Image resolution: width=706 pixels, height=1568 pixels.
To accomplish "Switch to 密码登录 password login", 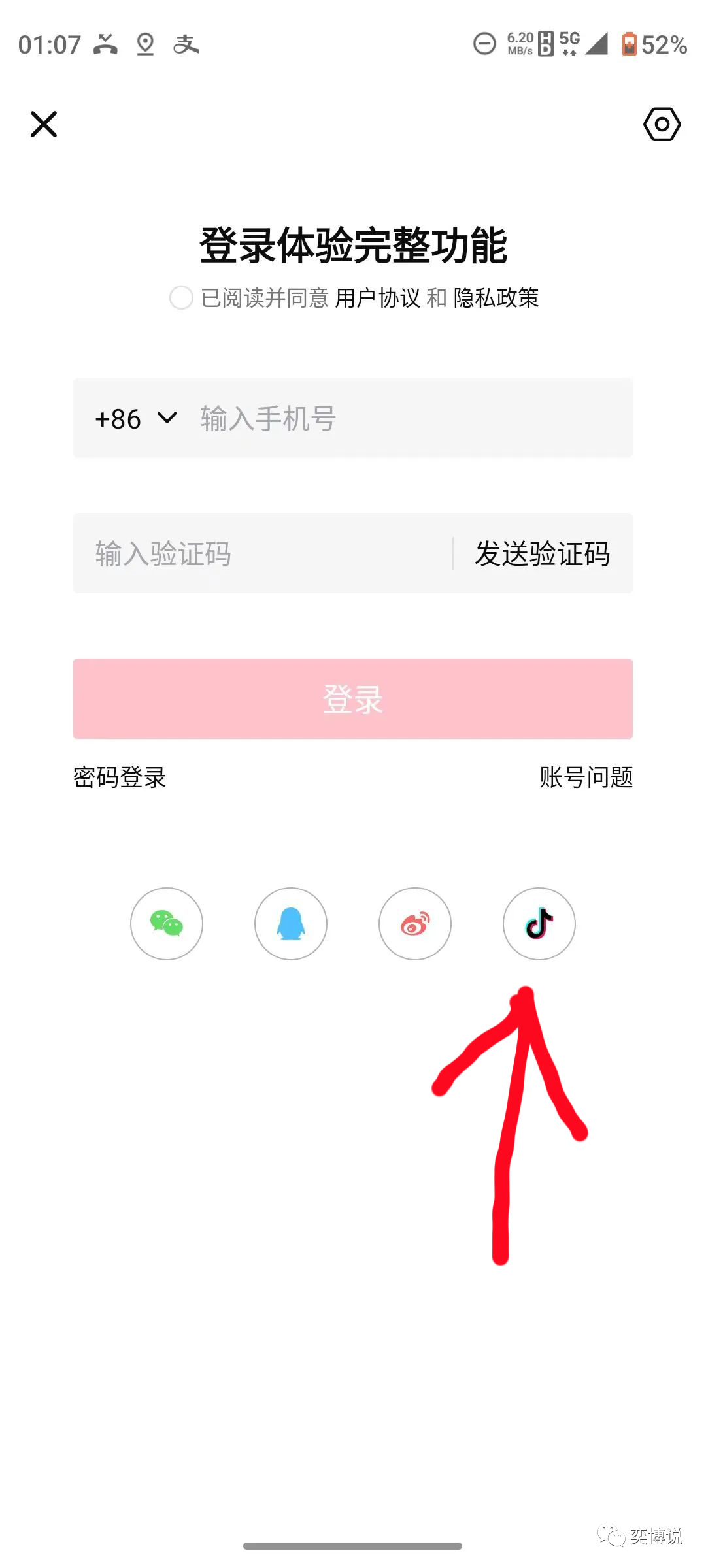I will pos(120,778).
